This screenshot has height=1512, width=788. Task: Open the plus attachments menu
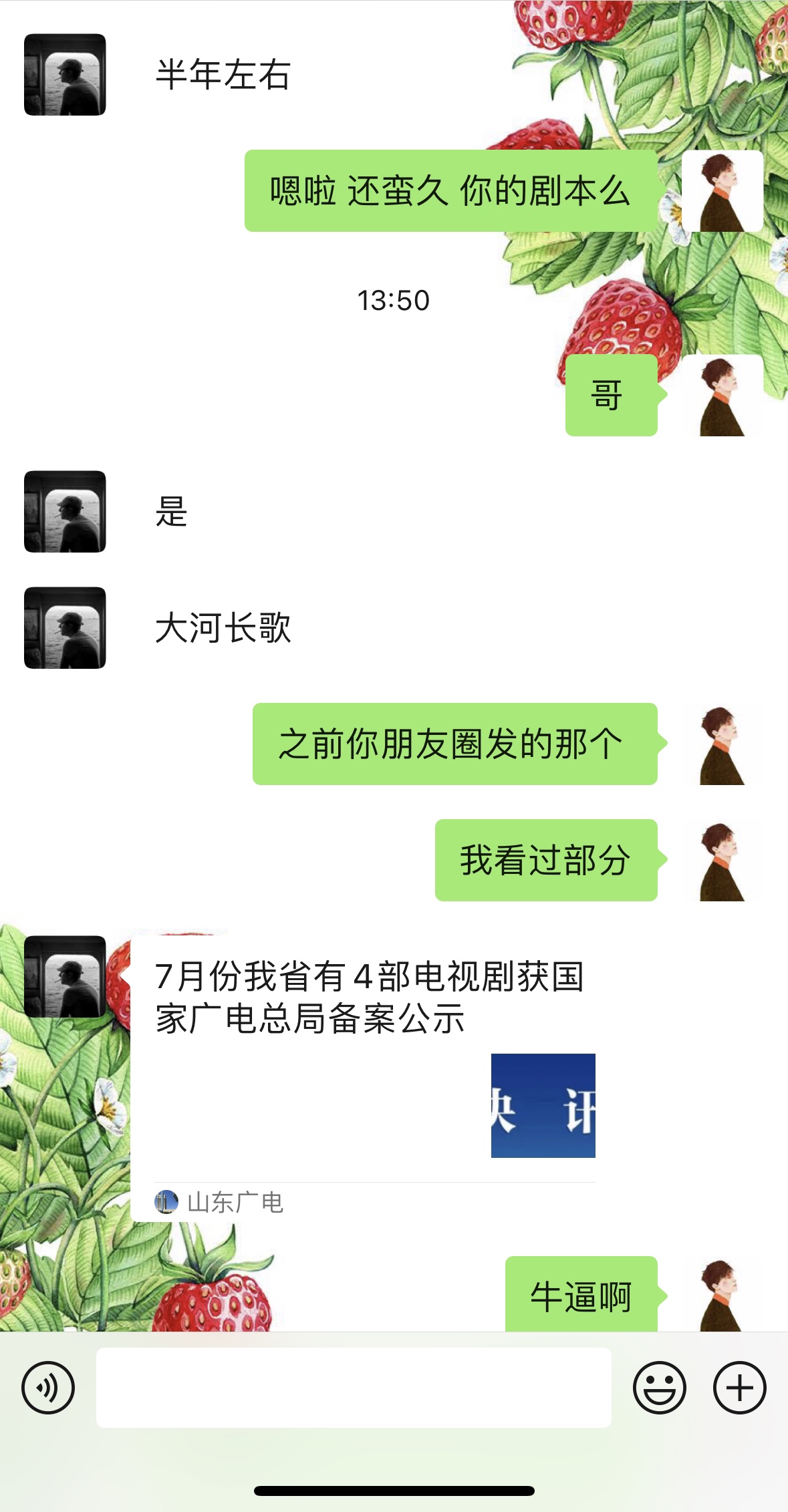[x=740, y=1388]
